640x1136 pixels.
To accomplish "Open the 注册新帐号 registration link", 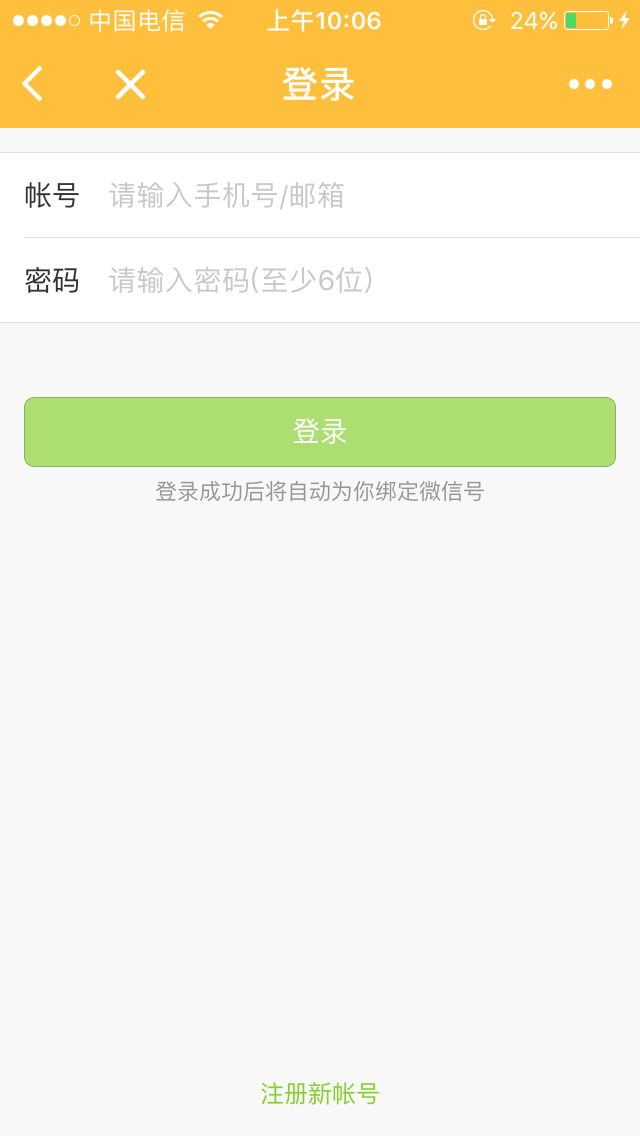I will tap(320, 1093).
